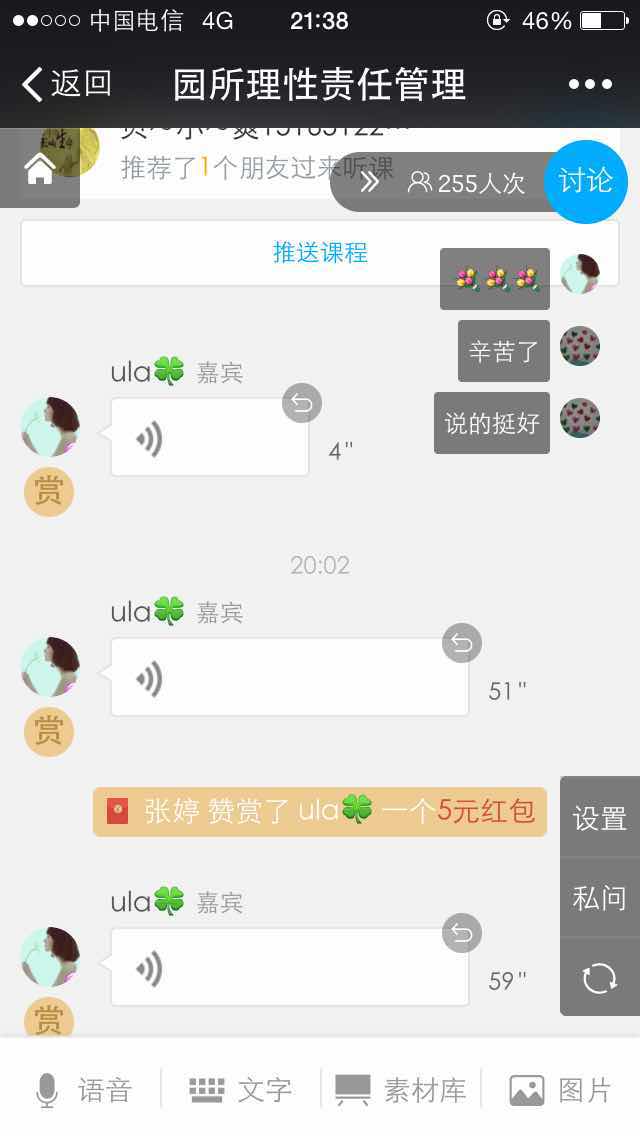Viewport: 640px width, 1136px height.
Task: Tap 赏 under the 51-second voice message
Action: point(49,731)
